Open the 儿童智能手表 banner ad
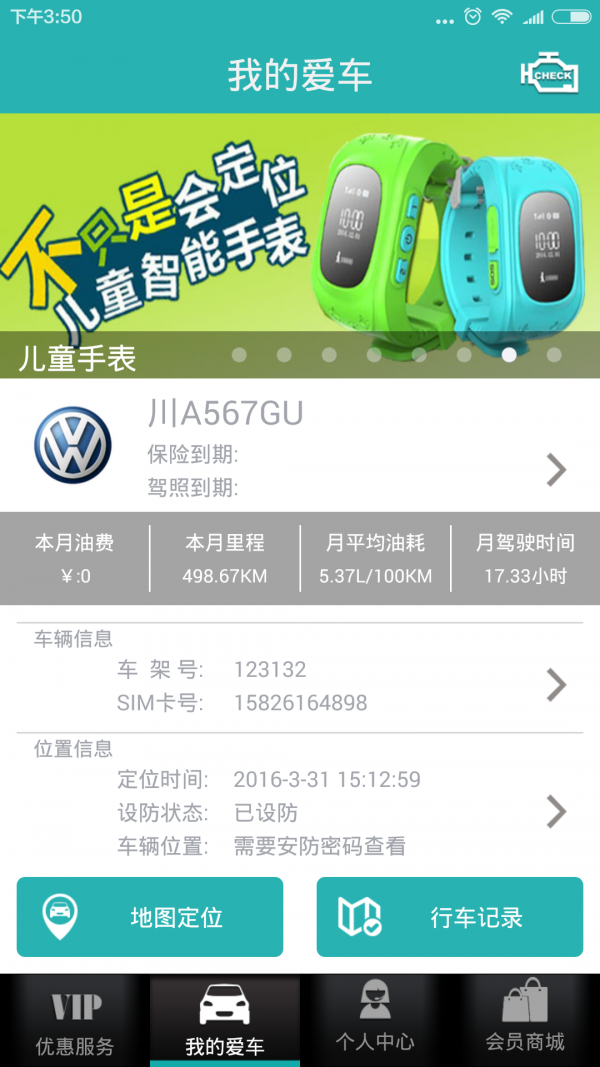Image resolution: width=600 pixels, height=1067 pixels. tap(300, 235)
